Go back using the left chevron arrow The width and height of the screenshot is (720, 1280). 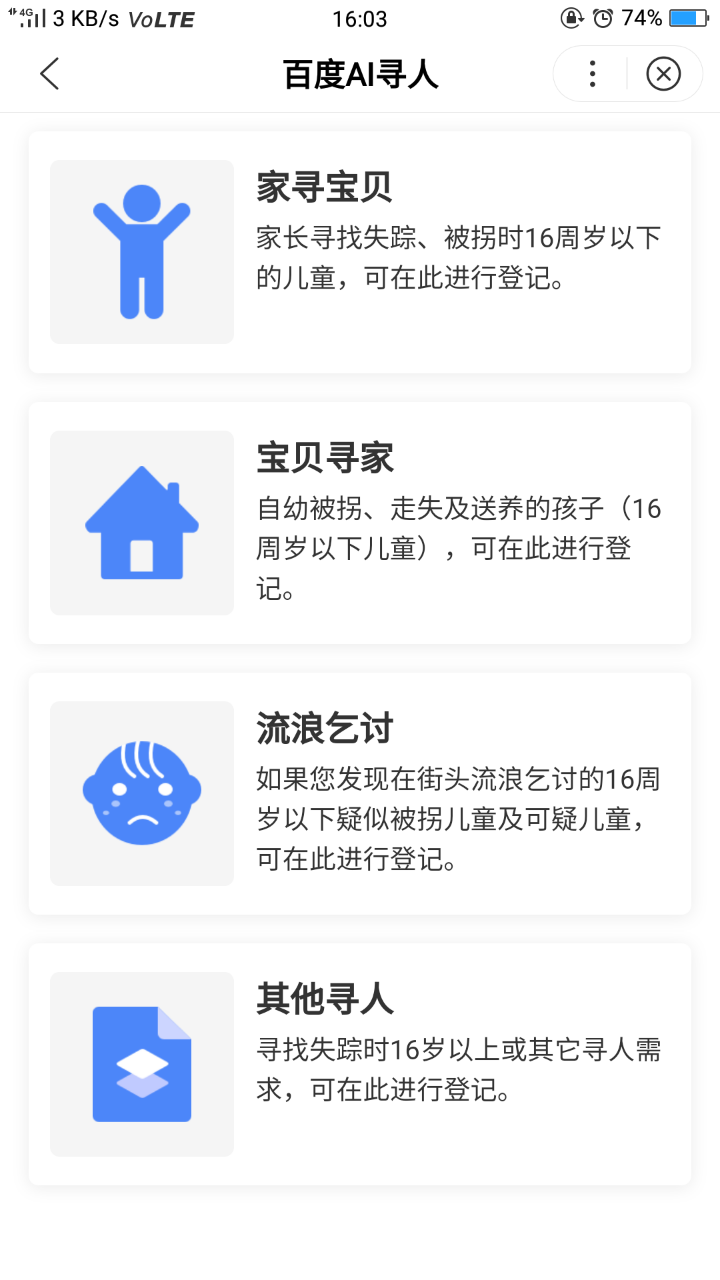(x=50, y=73)
